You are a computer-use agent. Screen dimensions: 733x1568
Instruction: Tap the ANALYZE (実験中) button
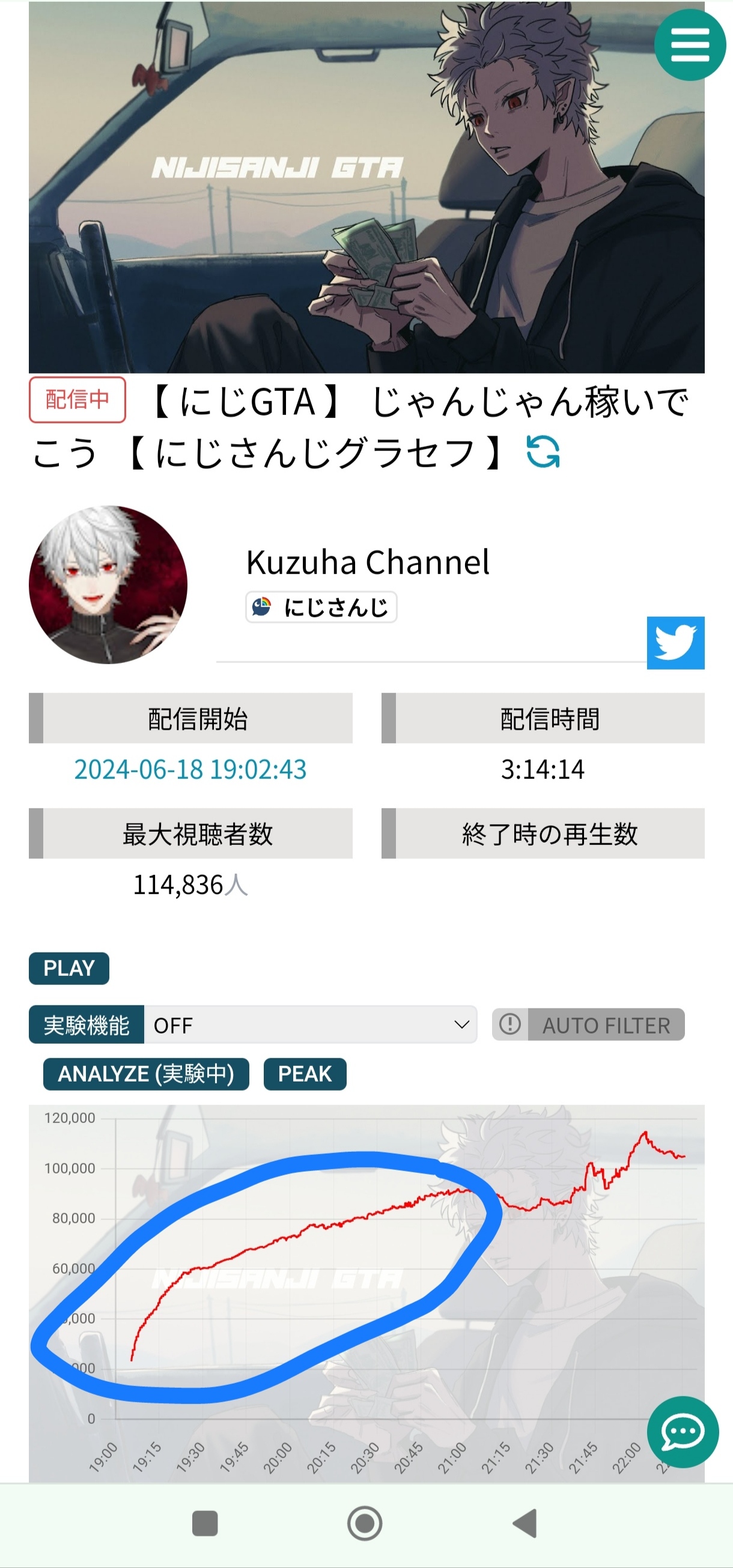(146, 1074)
